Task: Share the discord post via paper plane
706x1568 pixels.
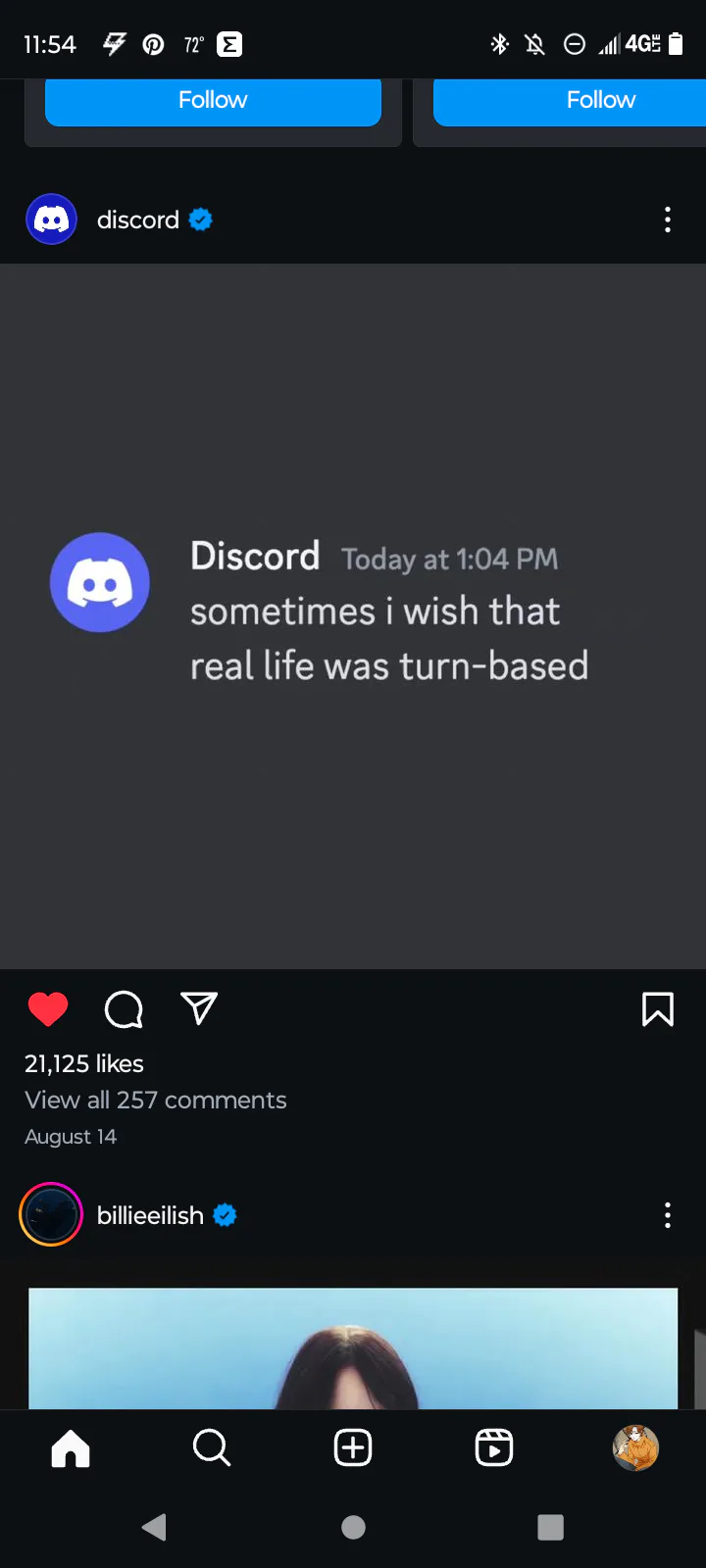Action: click(199, 1008)
